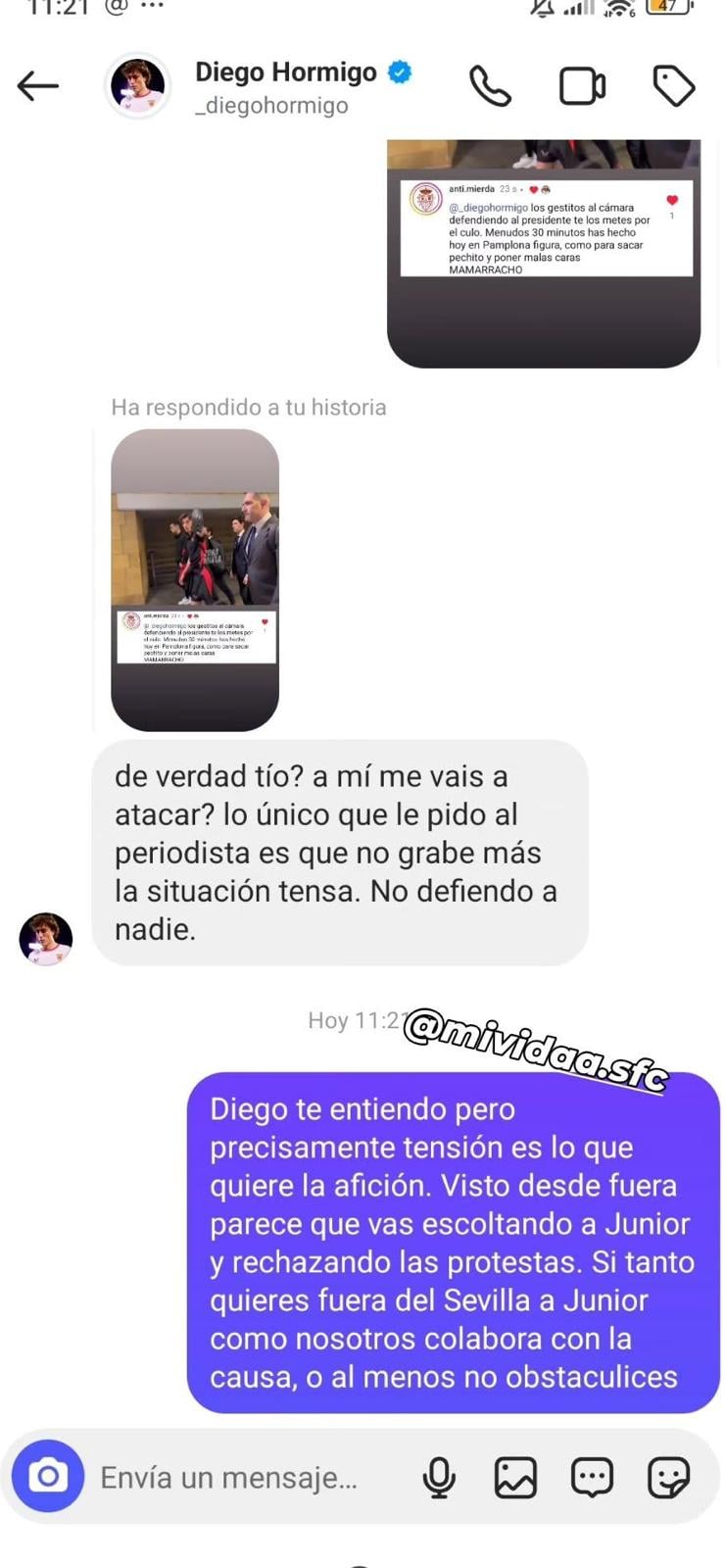Start a video call with Diego Hormigo

tap(582, 86)
